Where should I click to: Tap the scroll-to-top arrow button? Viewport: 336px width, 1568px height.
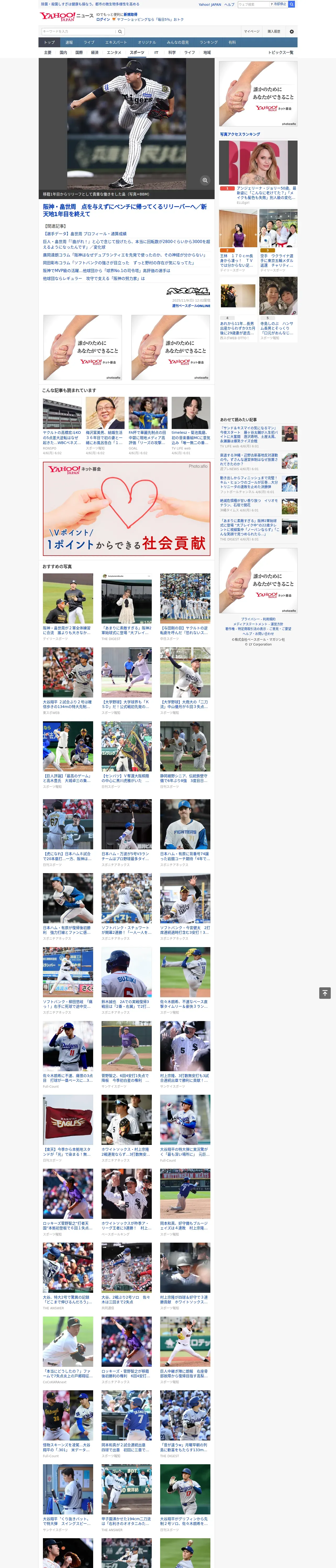click(325, 993)
